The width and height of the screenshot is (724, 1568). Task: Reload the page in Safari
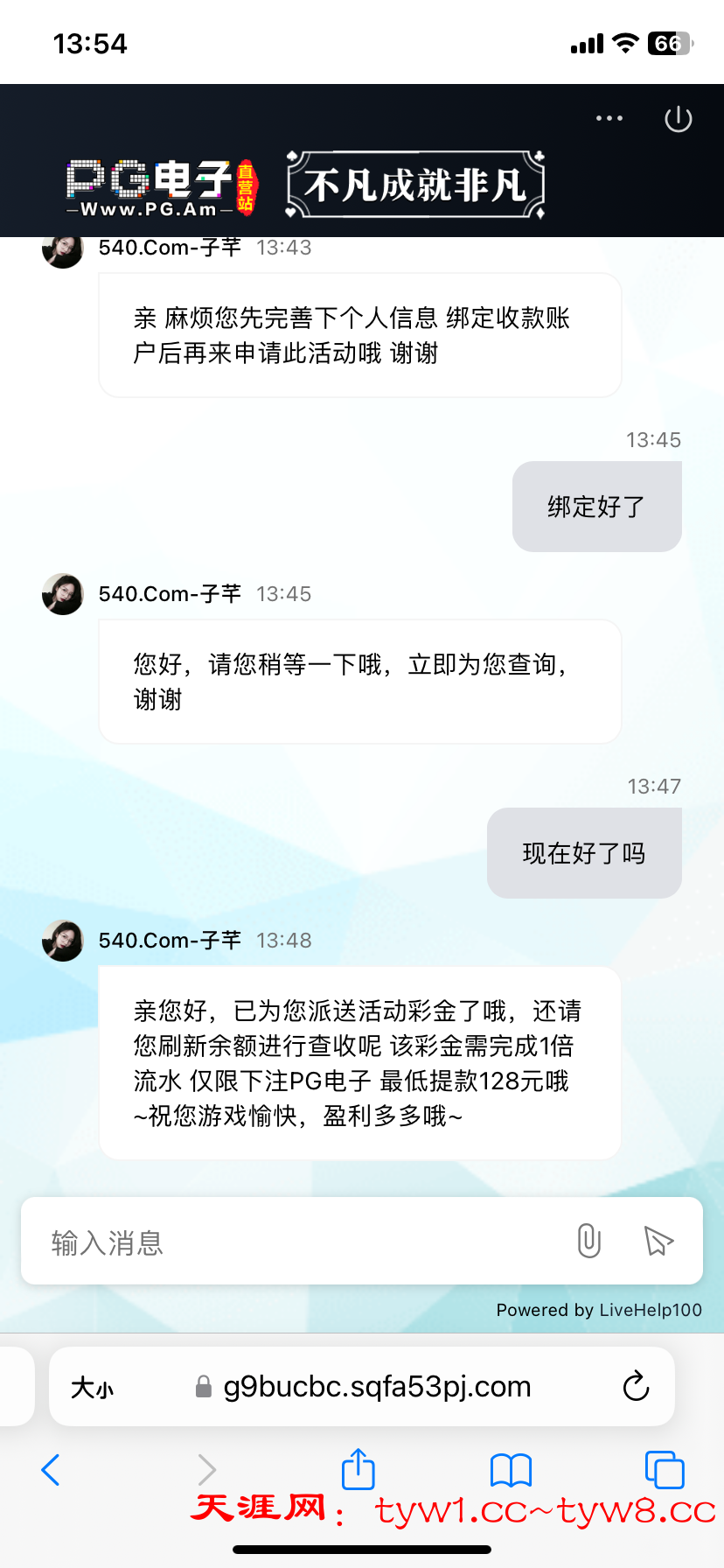[636, 1386]
